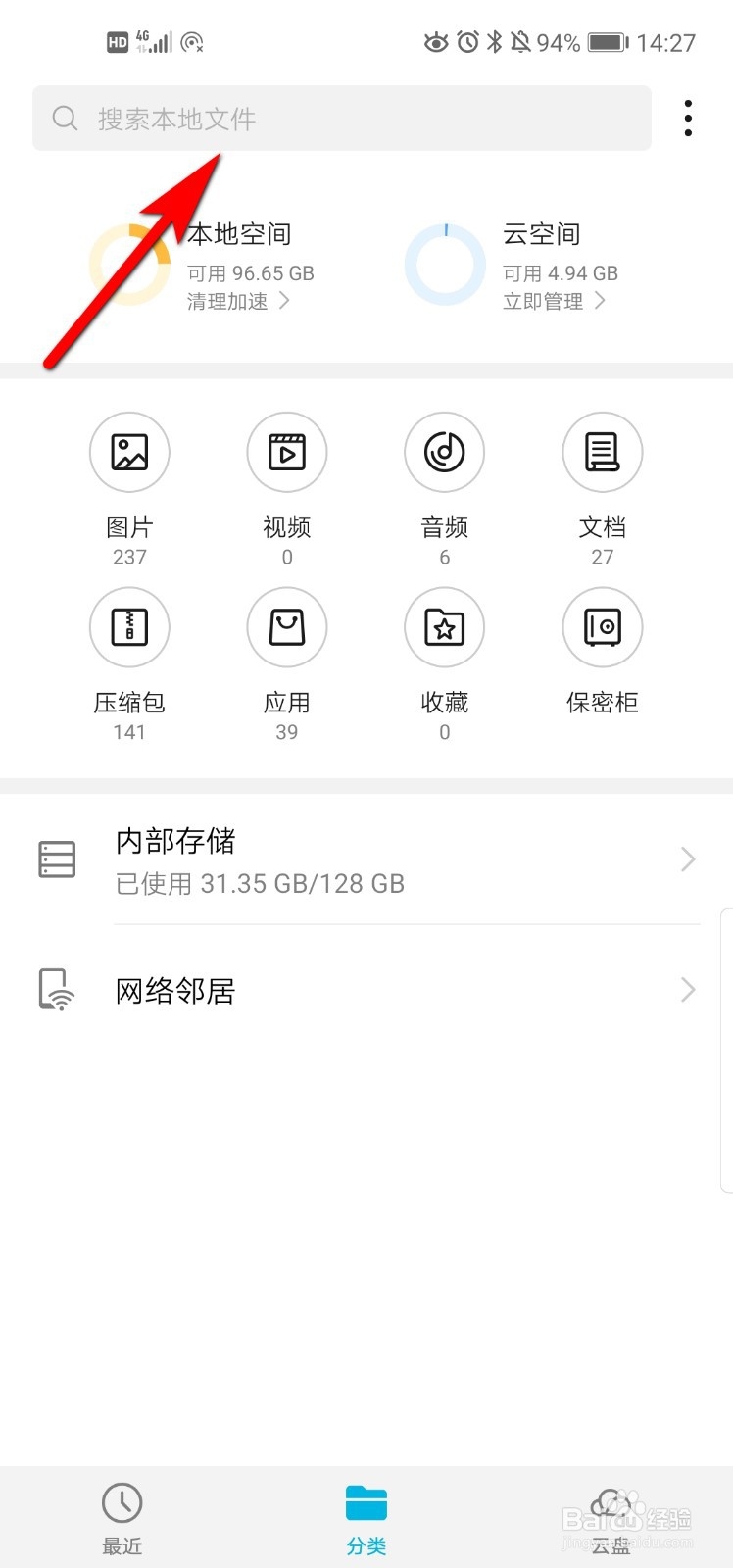
Task: Switch to the 最近 tab
Action: pos(122,1518)
